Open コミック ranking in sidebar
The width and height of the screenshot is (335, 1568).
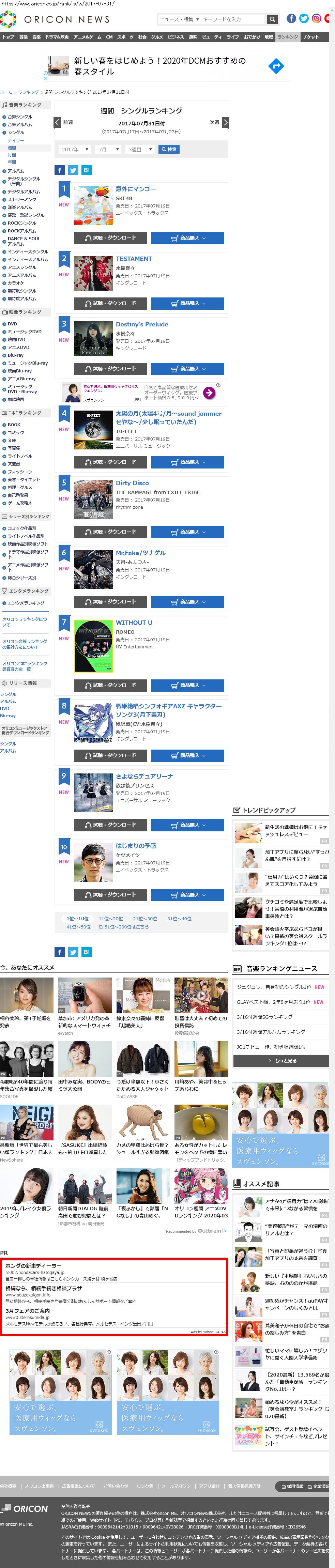[x=16, y=433]
